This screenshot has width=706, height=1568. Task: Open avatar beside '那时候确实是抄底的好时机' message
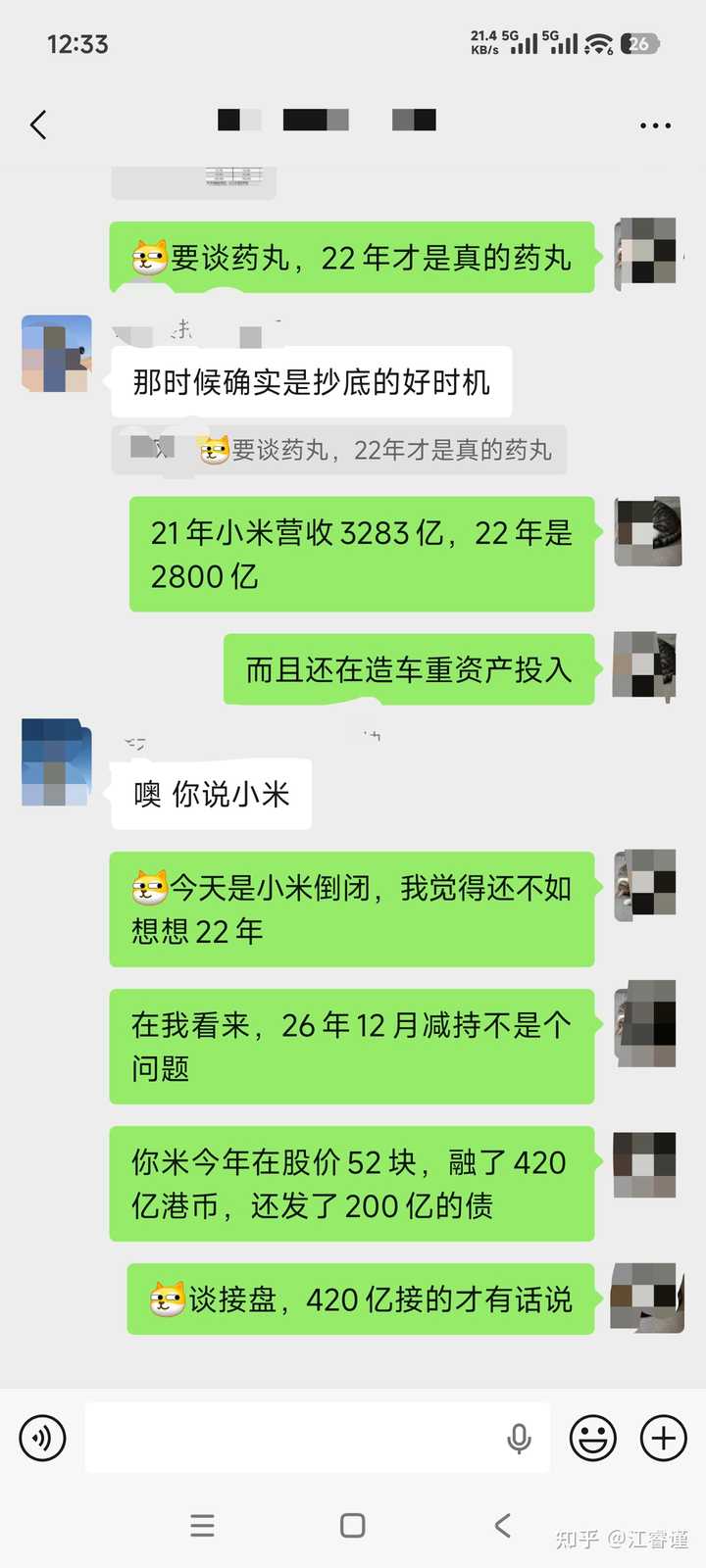point(57,354)
